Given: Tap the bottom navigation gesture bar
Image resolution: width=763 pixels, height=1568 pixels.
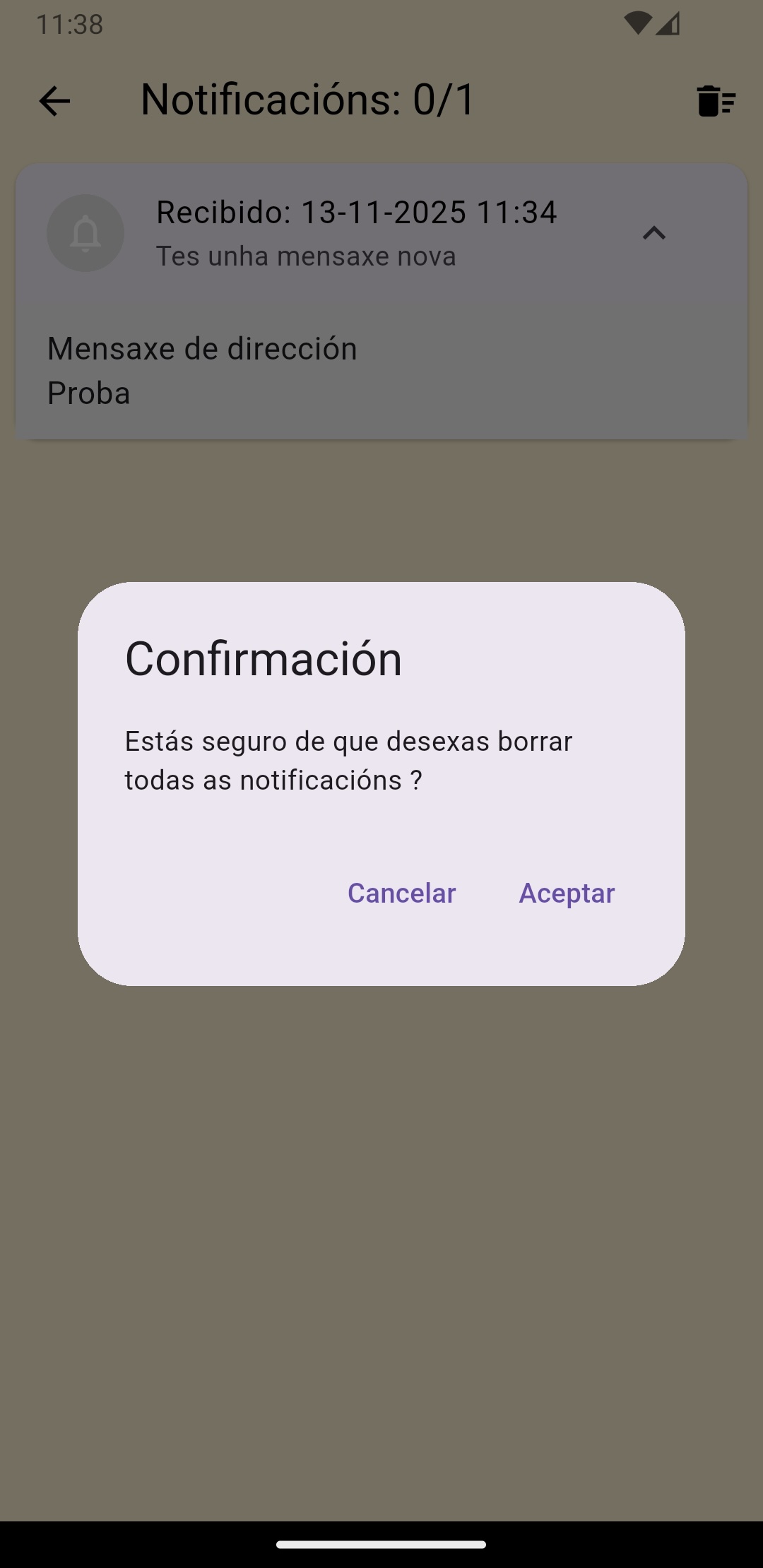Looking at the screenshot, I should point(381,1543).
